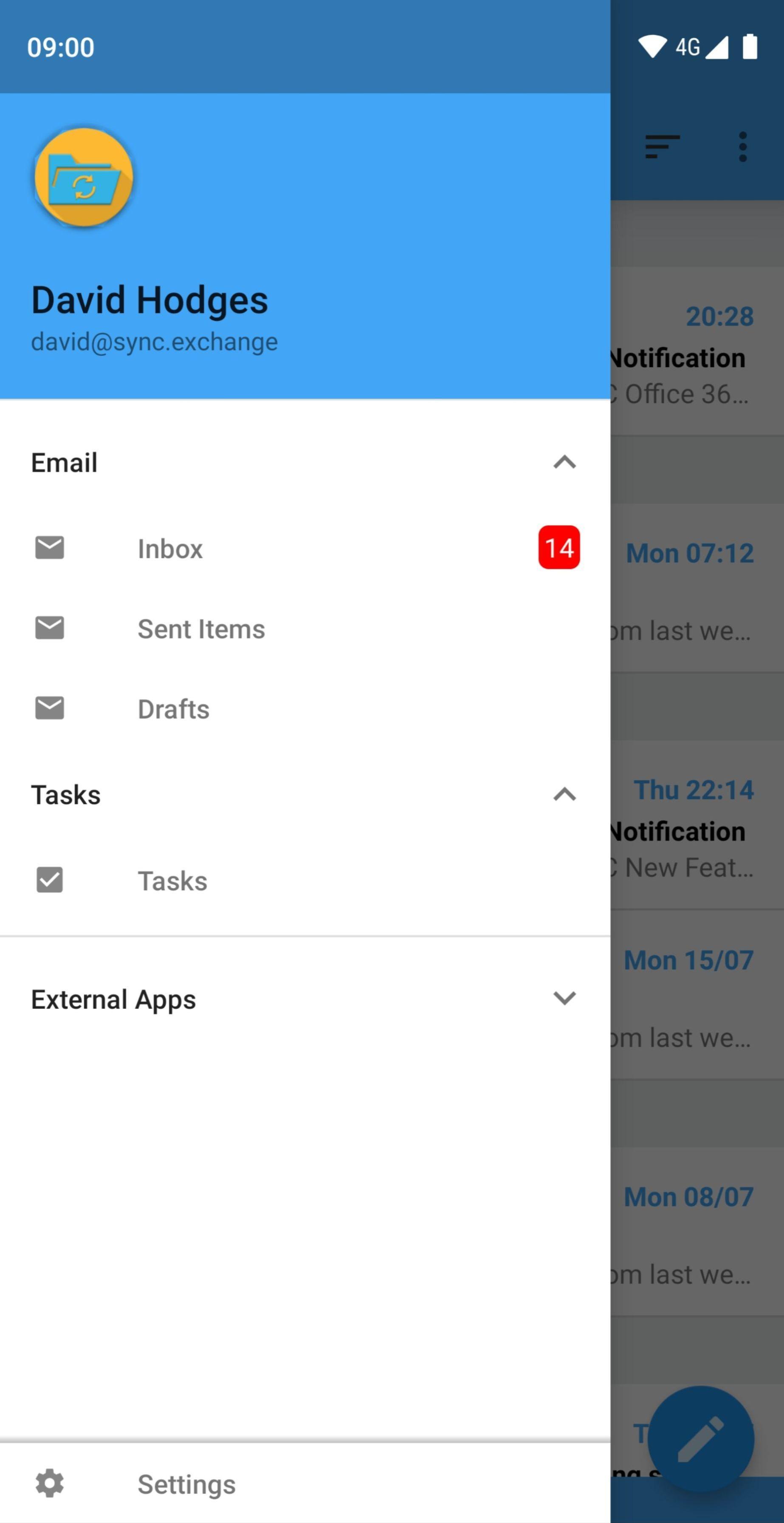This screenshot has width=784, height=1523.
Task: Tap the David Hodges account header
Action: [149, 299]
